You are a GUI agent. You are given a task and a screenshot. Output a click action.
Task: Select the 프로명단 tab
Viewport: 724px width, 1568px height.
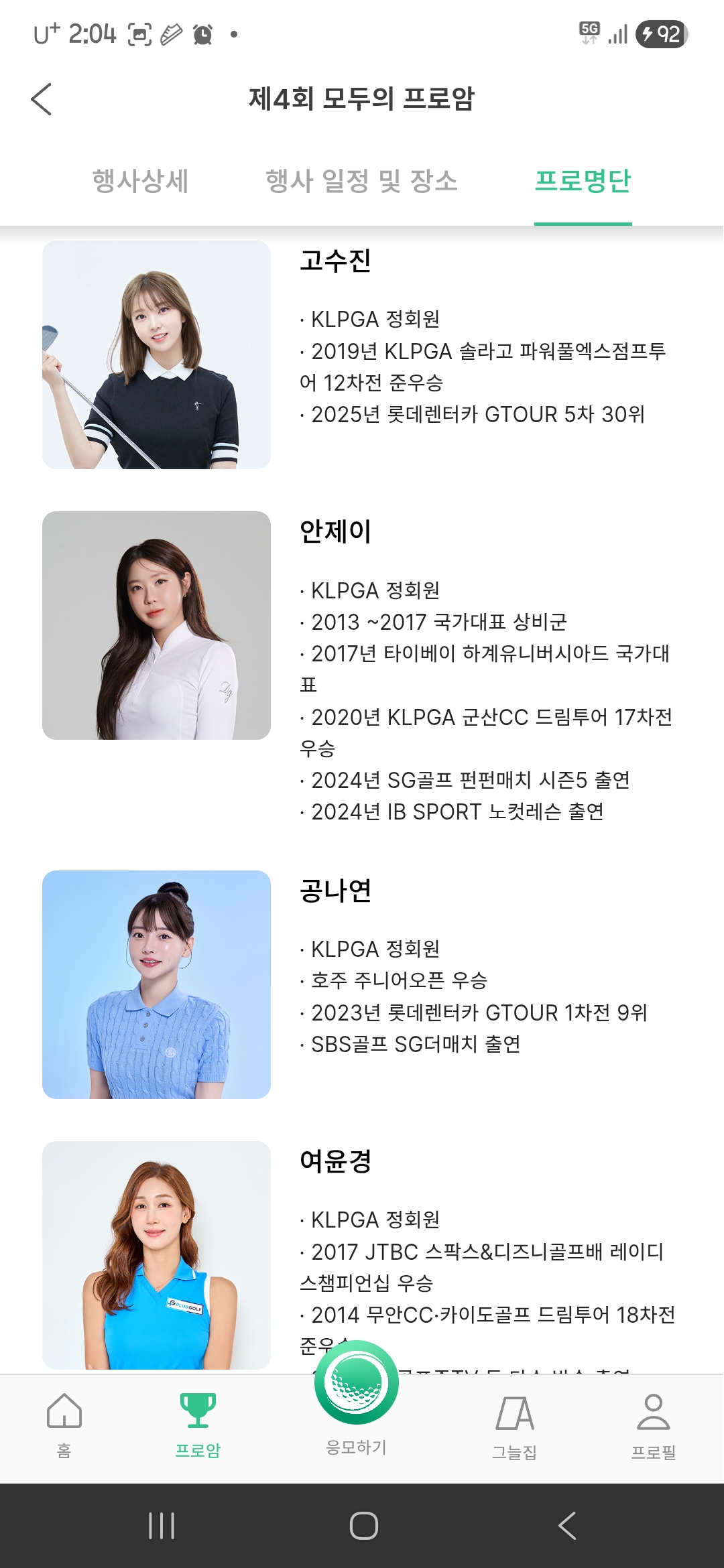coord(583,181)
